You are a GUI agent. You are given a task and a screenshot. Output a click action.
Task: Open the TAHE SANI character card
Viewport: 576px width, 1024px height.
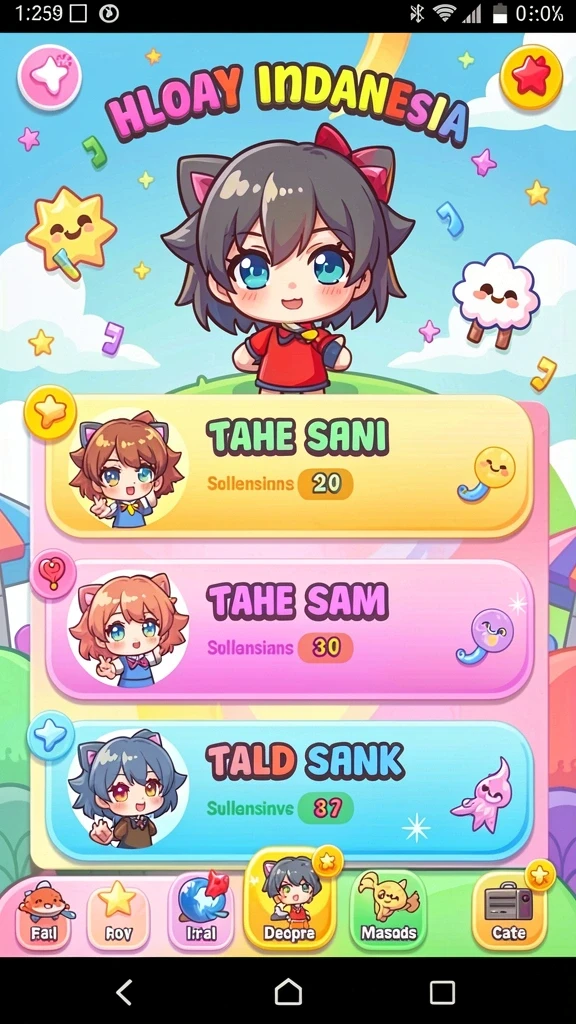pos(289,466)
